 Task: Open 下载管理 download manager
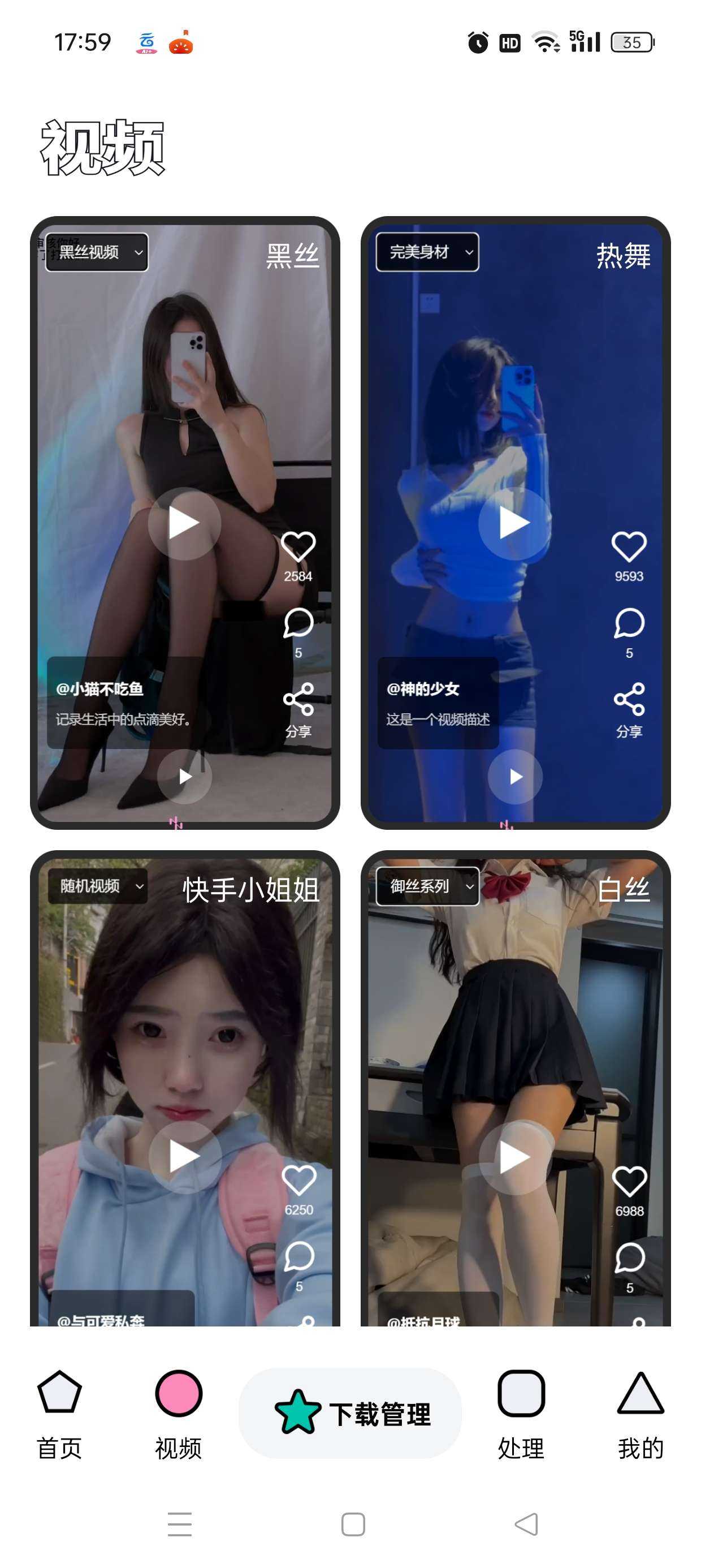(x=350, y=1414)
